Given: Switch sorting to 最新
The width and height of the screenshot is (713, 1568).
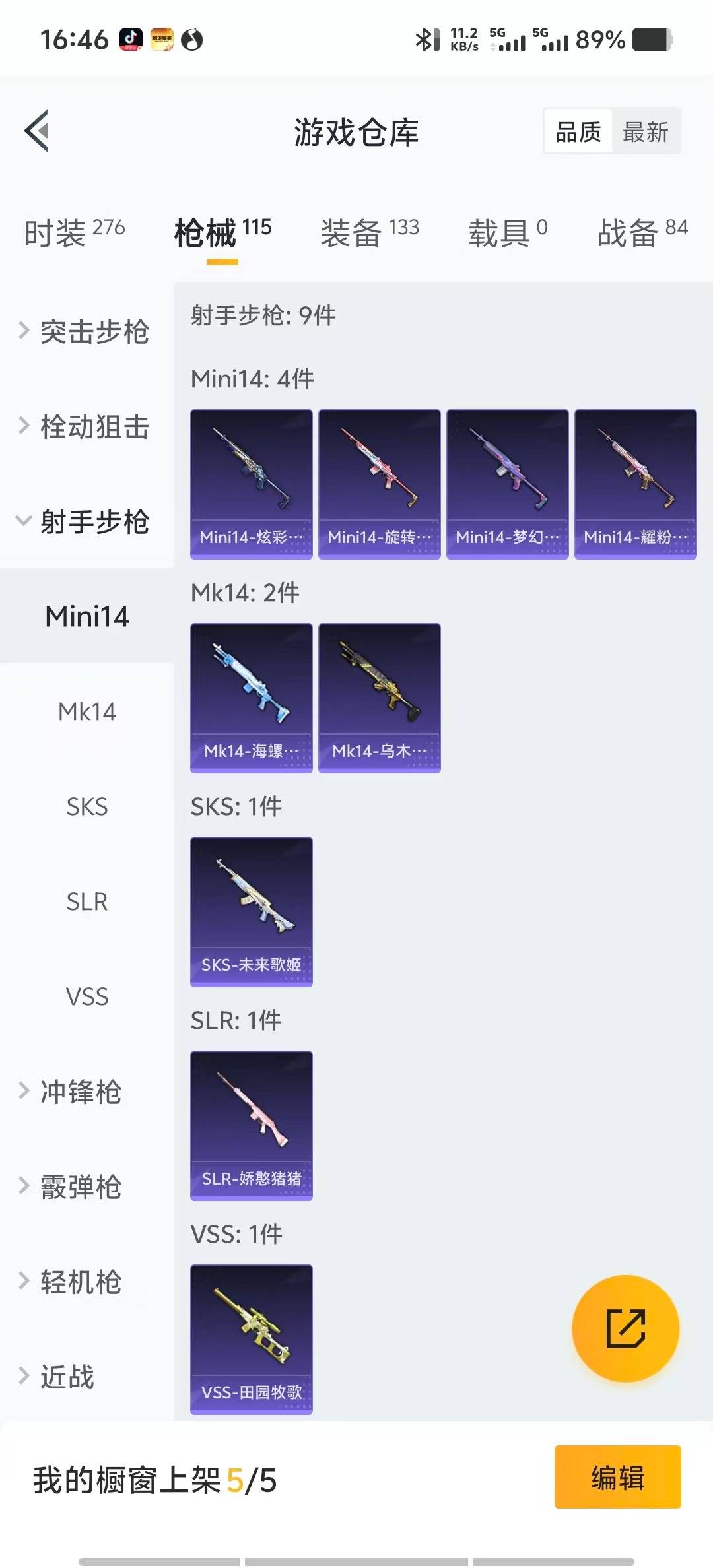Looking at the screenshot, I should pyautogui.click(x=646, y=131).
